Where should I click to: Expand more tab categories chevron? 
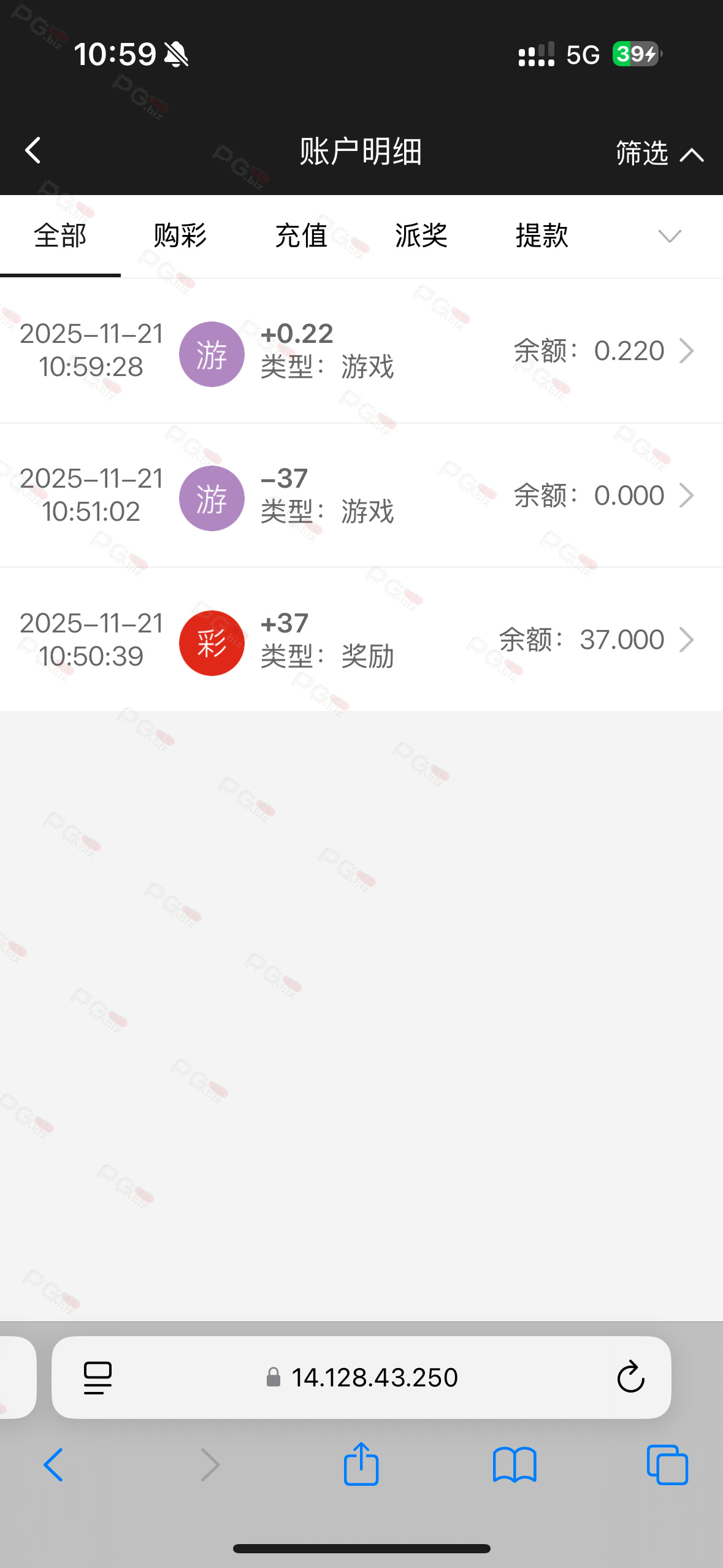(669, 236)
